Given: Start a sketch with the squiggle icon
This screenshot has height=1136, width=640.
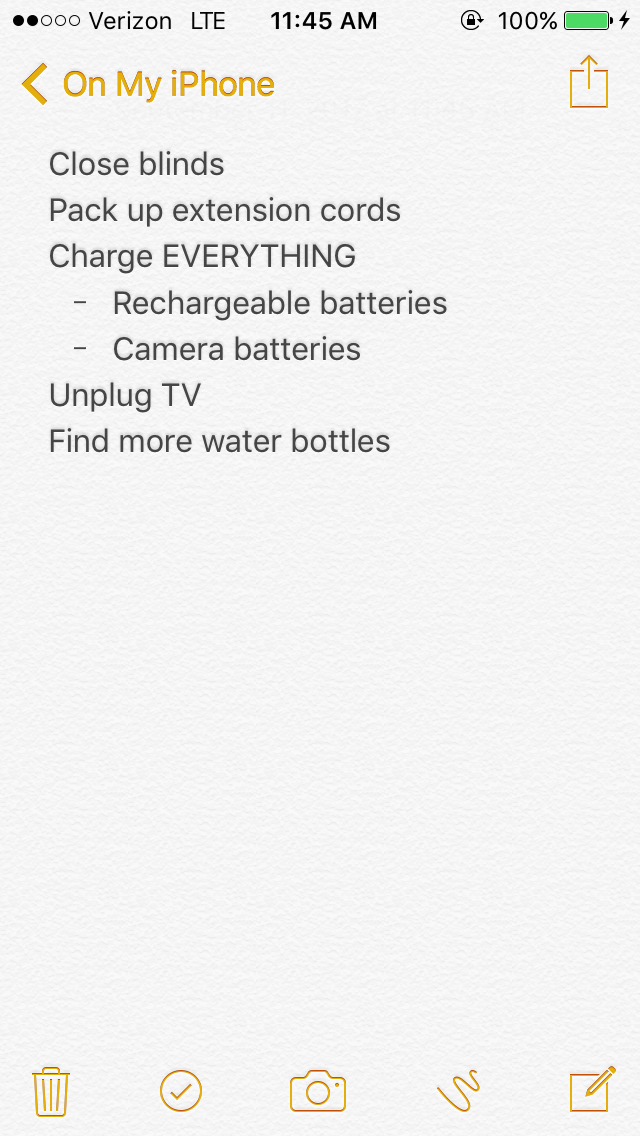Looking at the screenshot, I should (458, 1090).
